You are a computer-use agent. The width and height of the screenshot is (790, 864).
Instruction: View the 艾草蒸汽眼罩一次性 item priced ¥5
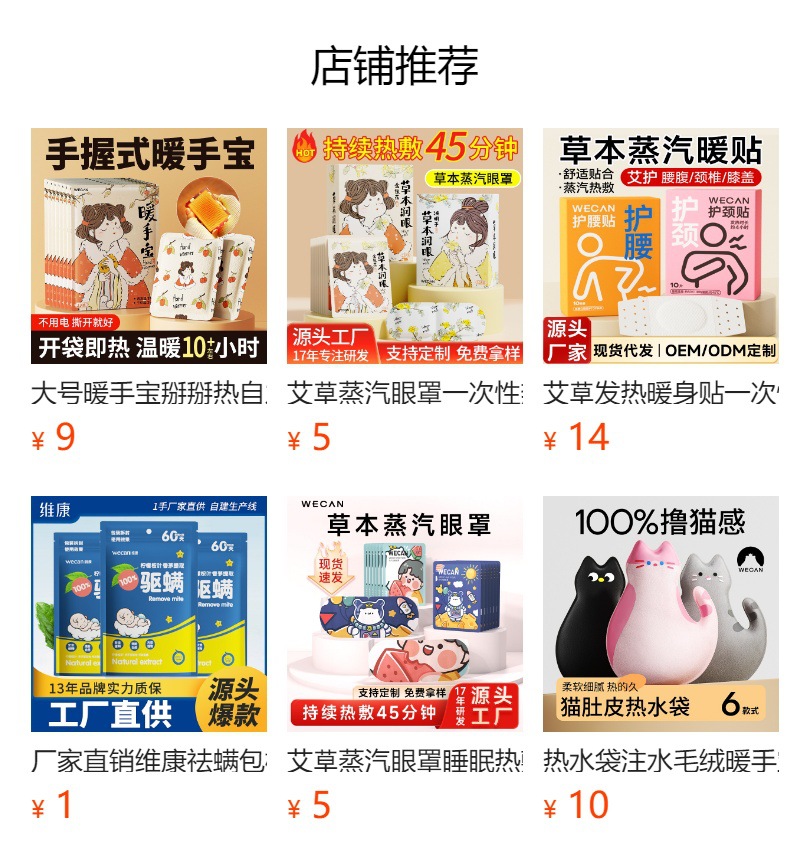404,246
